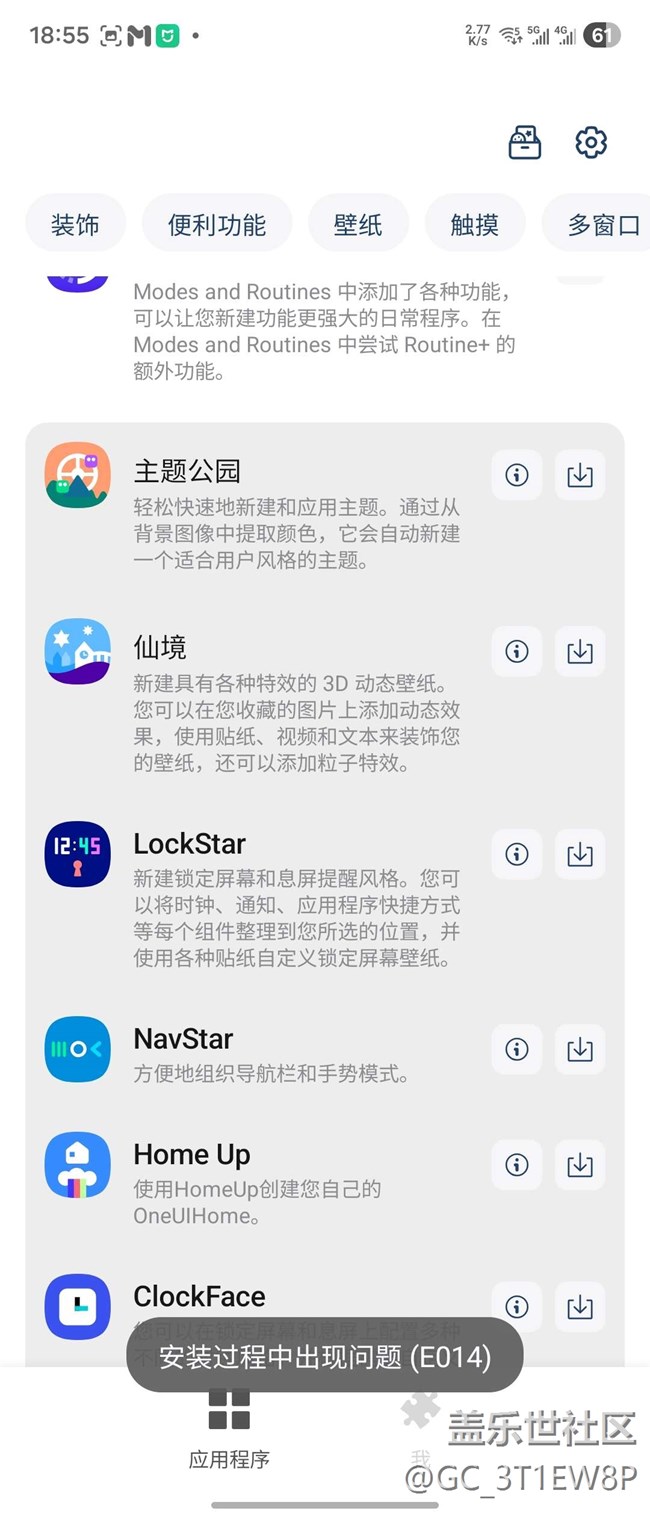
Task: Check Home Up information
Action: click(x=517, y=1165)
